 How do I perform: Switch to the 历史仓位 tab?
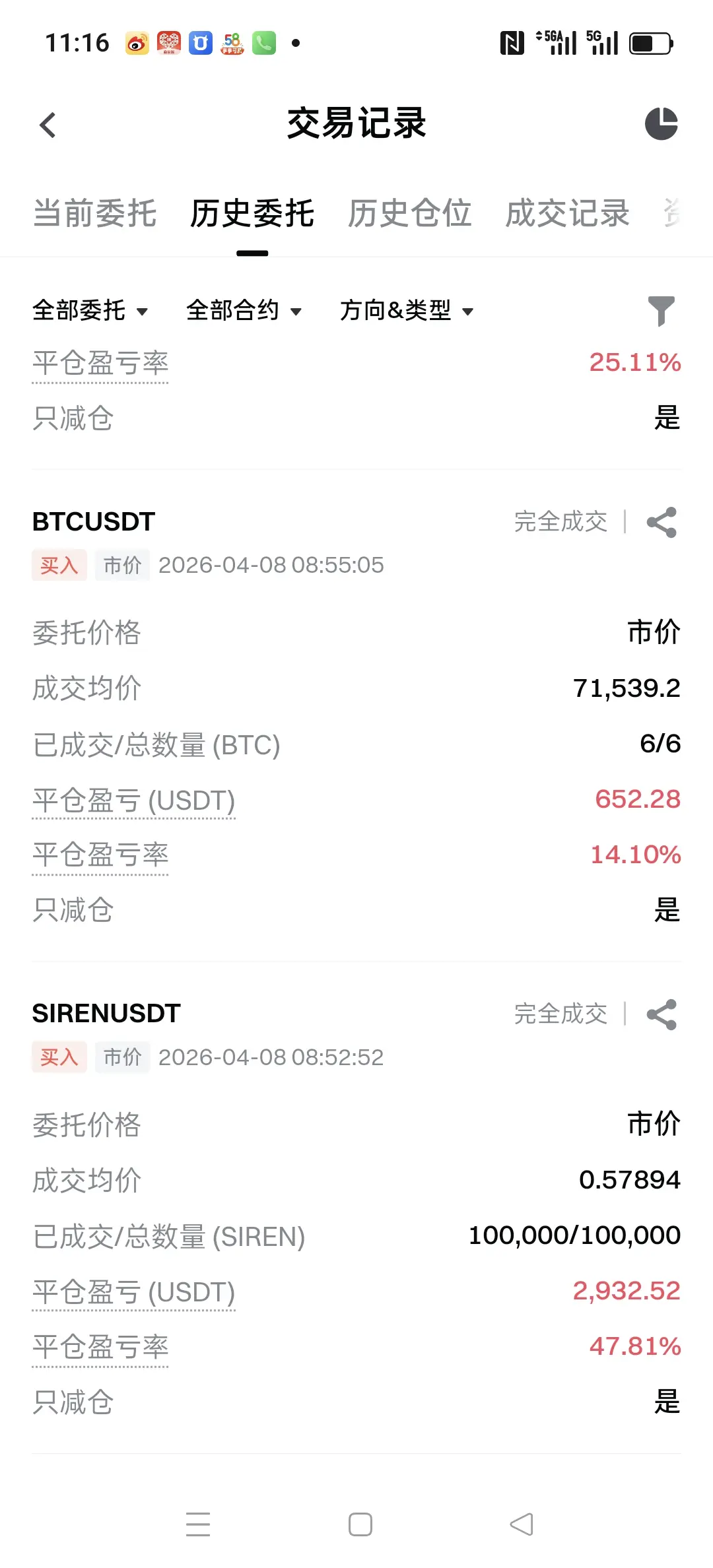pyautogui.click(x=409, y=214)
